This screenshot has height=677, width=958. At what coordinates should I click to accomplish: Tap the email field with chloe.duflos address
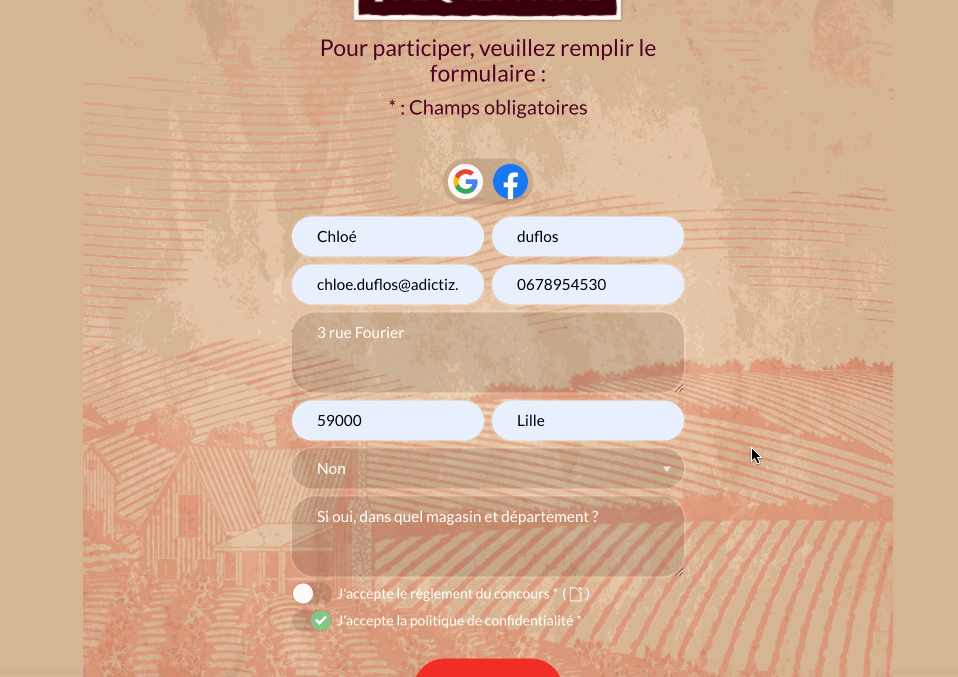click(388, 285)
